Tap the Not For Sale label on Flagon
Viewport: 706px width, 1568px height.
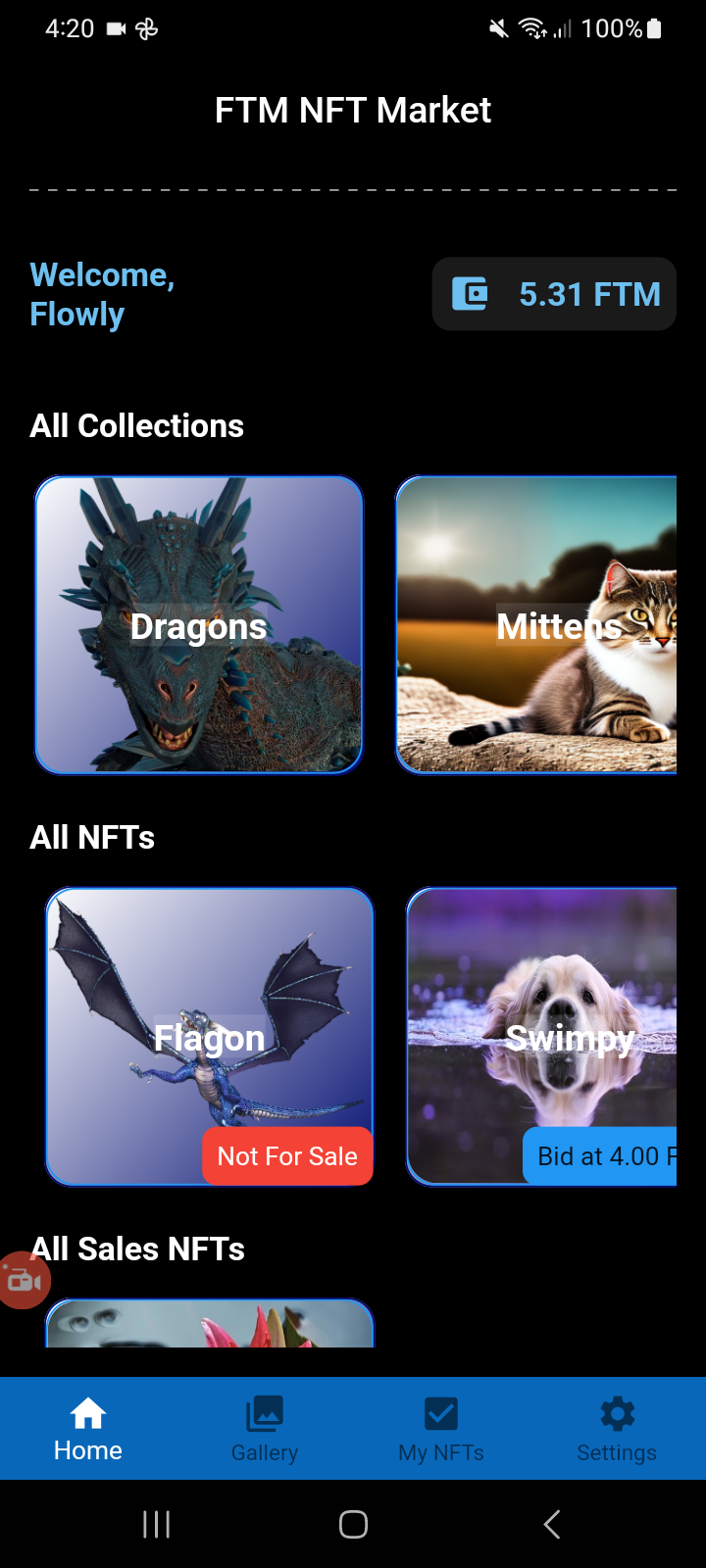tap(287, 1155)
